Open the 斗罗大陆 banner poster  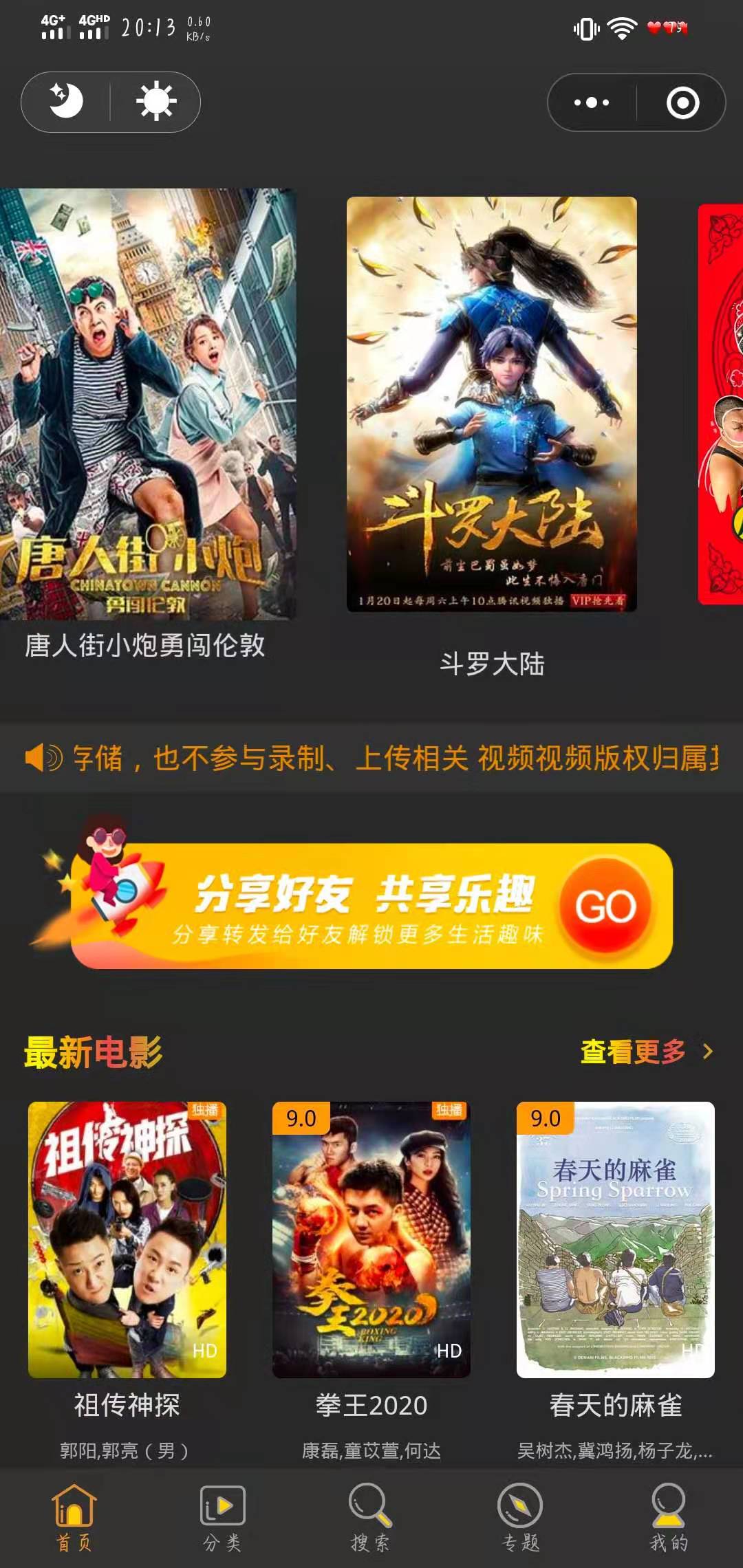pyautogui.click(x=491, y=404)
